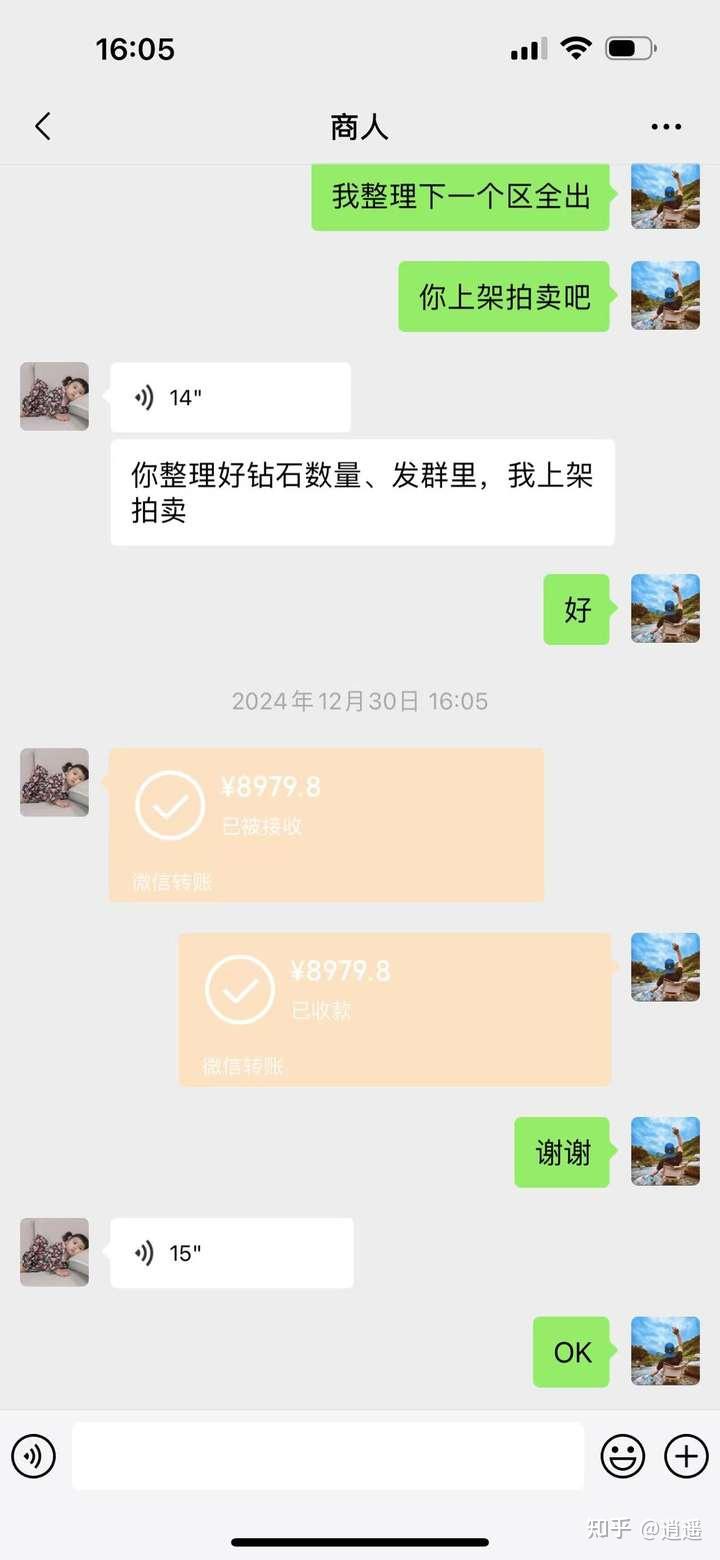The image size is (720, 1560).
Task: Tap the chat title 商人
Action: [358, 126]
